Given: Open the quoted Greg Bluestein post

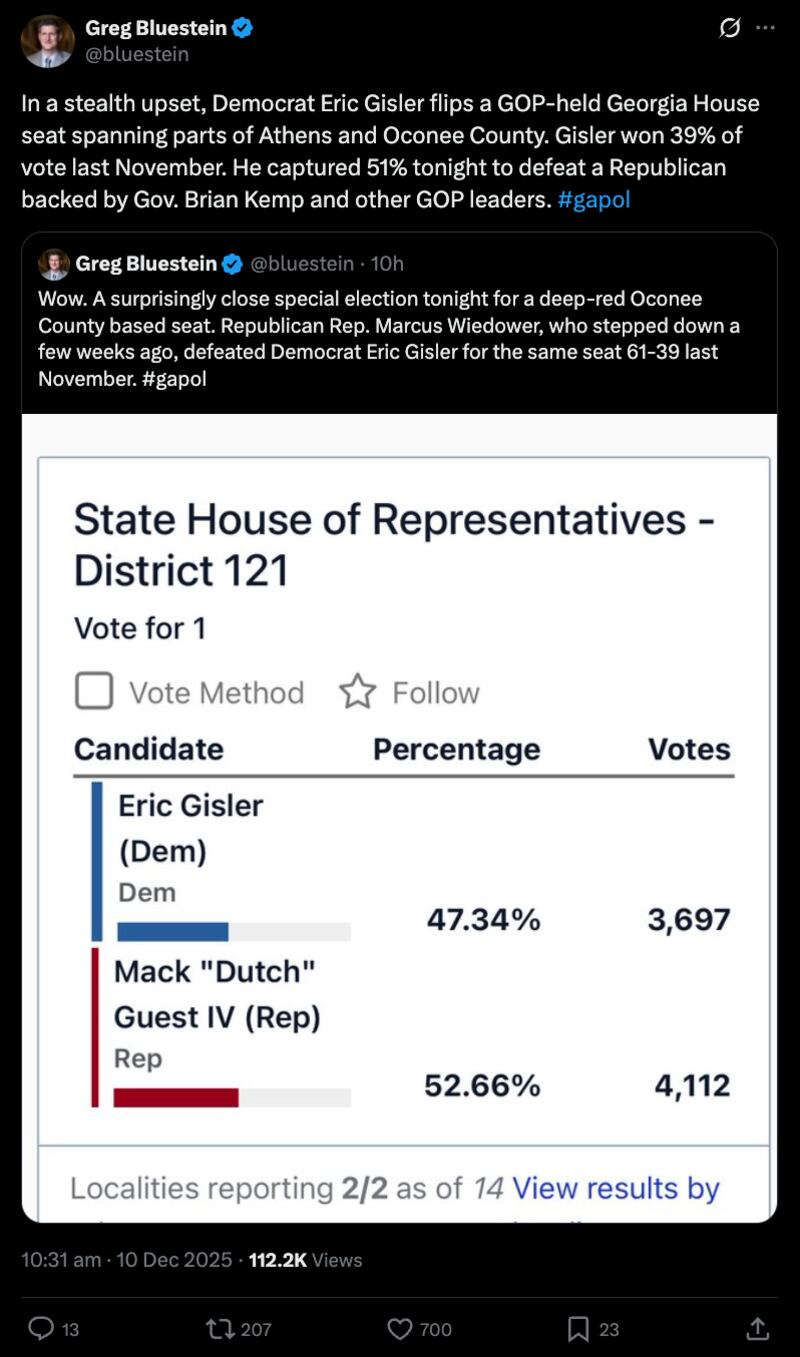Looking at the screenshot, I should click(400, 325).
